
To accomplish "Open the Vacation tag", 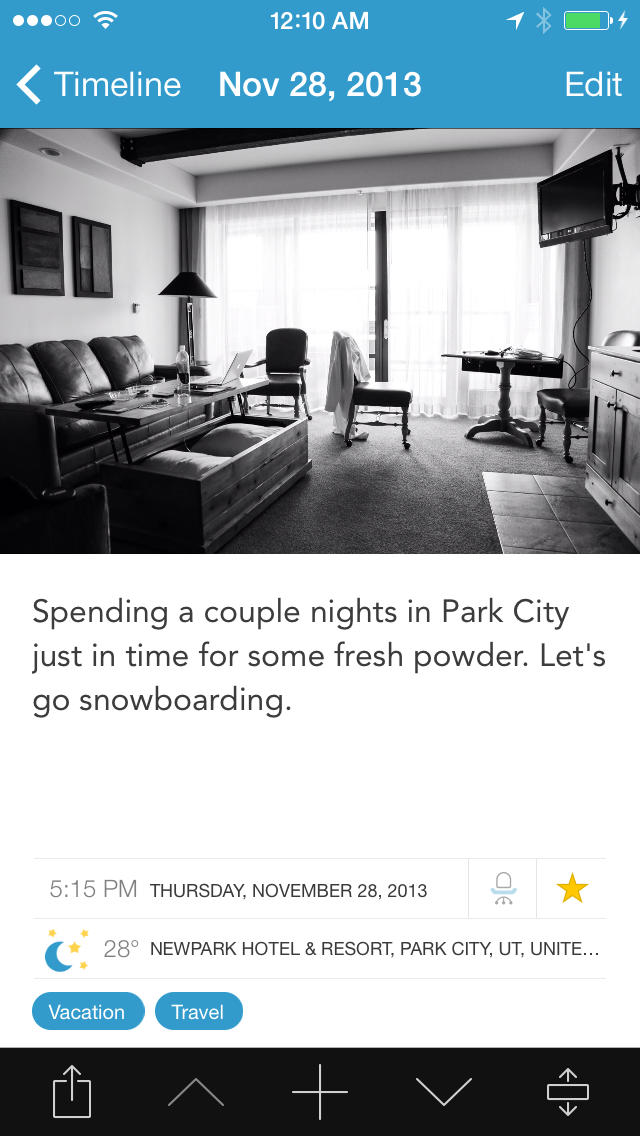I will [87, 1012].
